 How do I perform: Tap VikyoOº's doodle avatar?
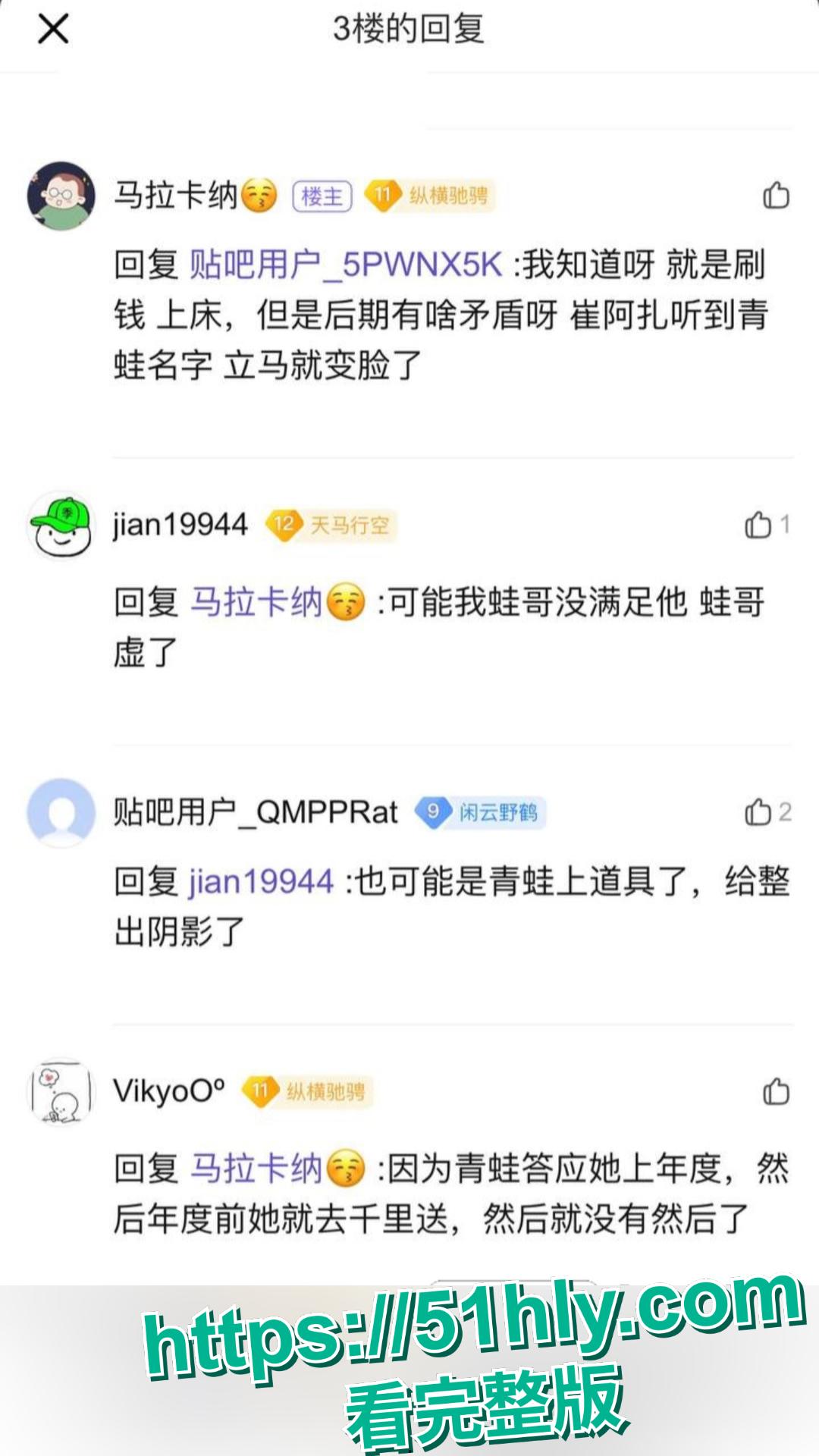61,1092
